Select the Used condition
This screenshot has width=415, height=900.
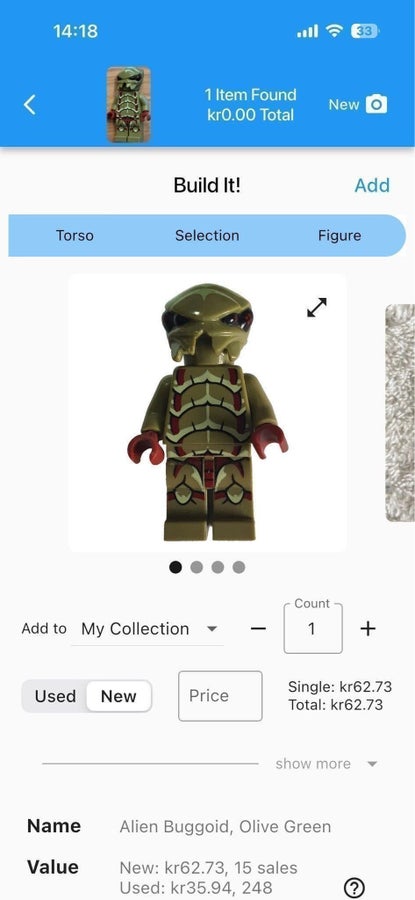click(x=55, y=696)
